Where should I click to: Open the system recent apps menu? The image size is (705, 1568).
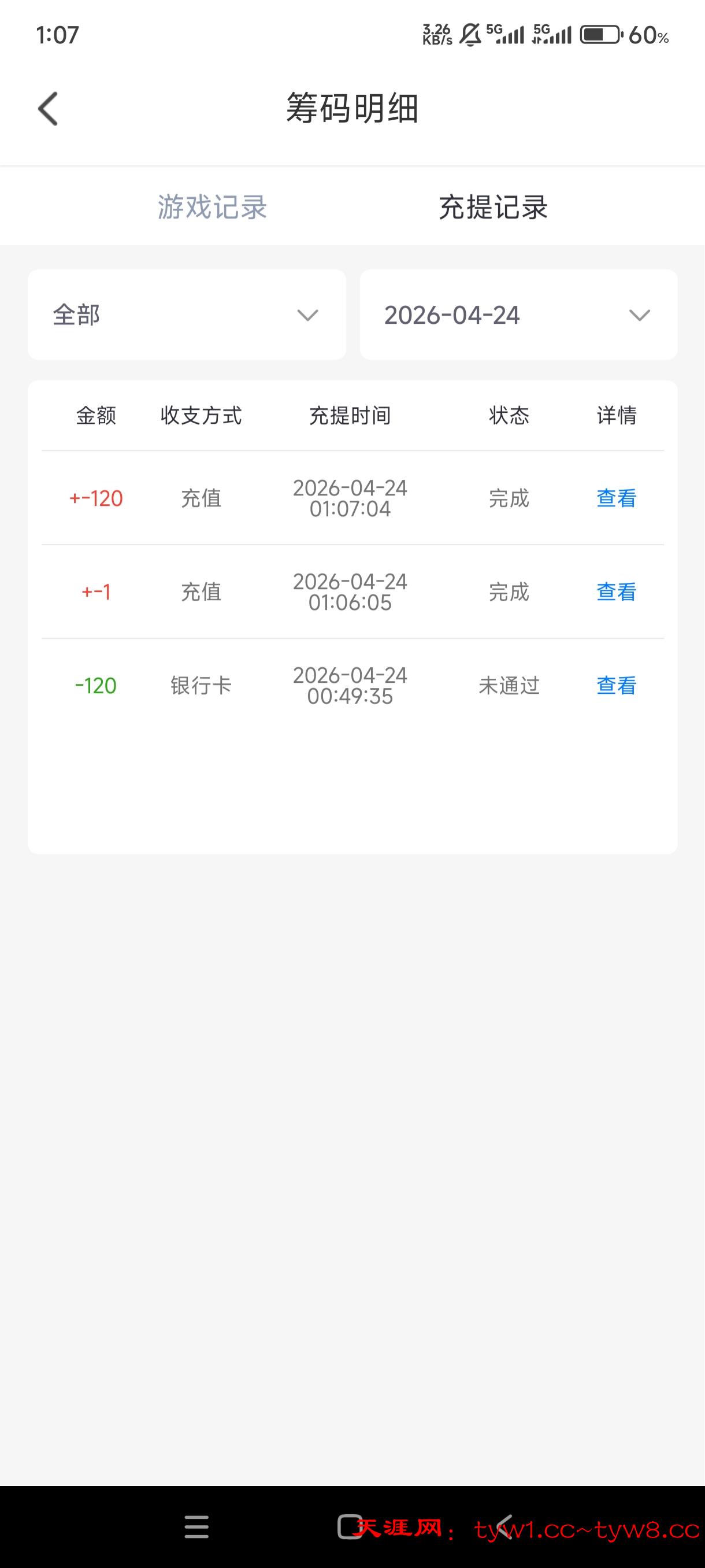(196, 1526)
